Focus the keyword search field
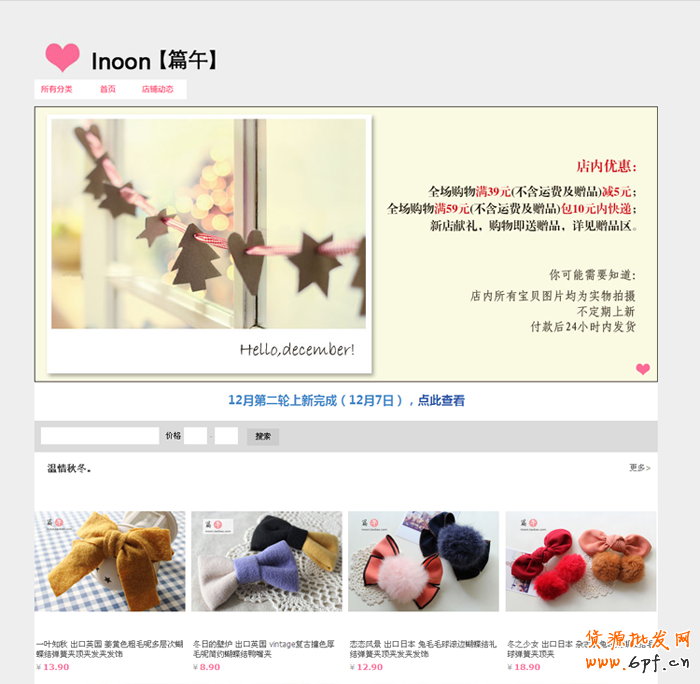700x684 pixels. tap(99, 436)
